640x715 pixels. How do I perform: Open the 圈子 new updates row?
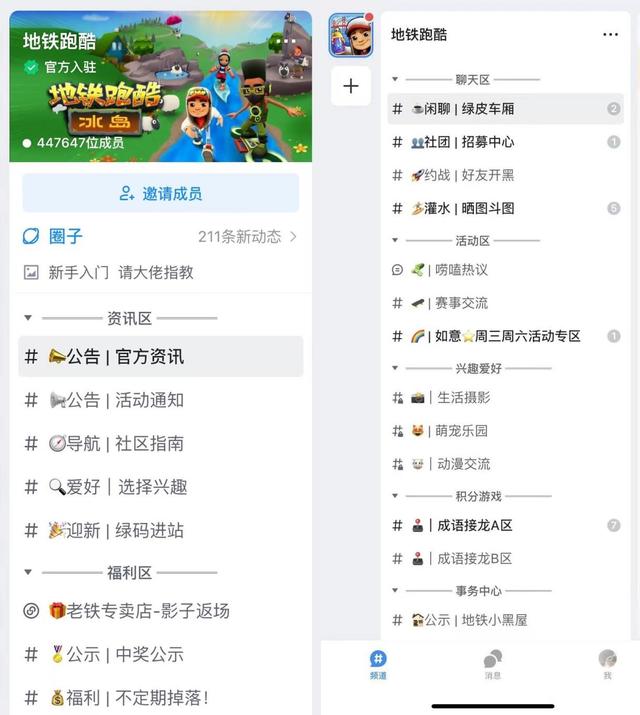[x=160, y=237]
